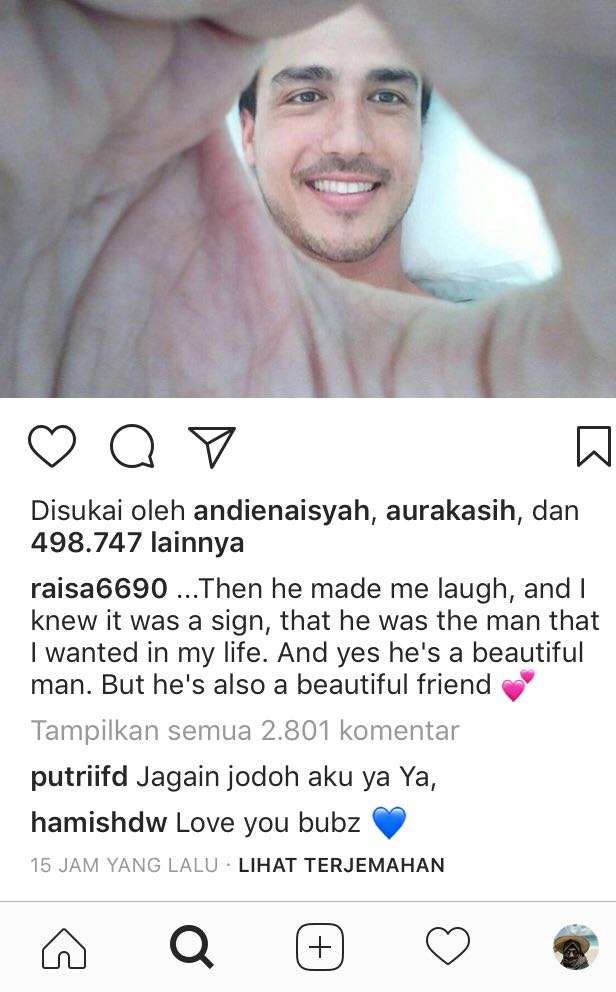This screenshot has height=992, width=616.
Task: Switch to the Search tab
Action: coord(190,946)
